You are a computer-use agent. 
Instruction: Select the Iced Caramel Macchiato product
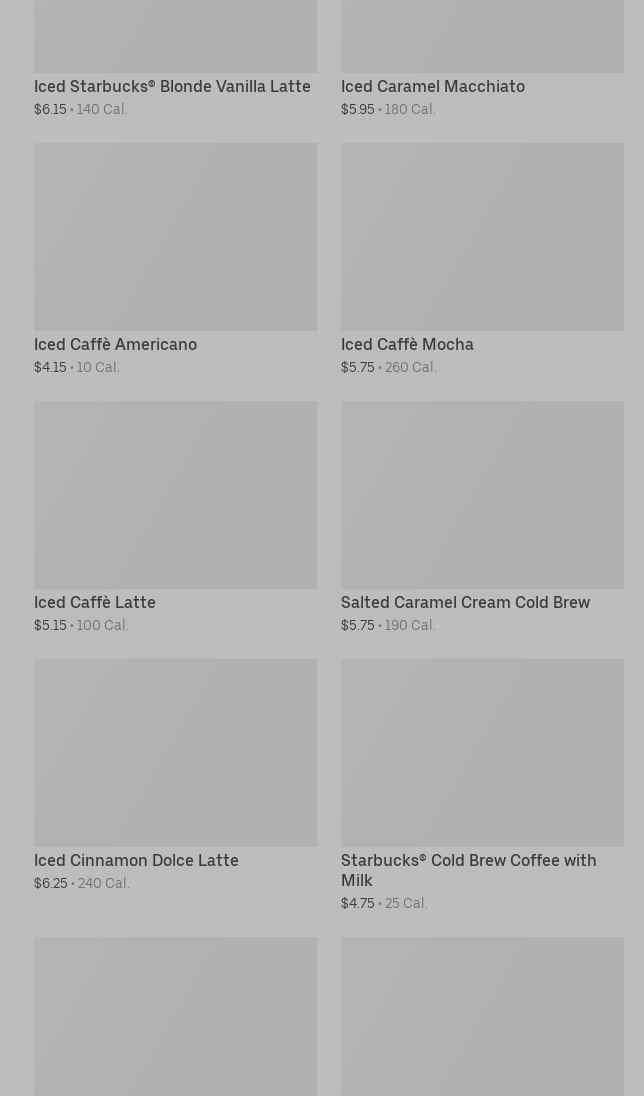[432, 87]
